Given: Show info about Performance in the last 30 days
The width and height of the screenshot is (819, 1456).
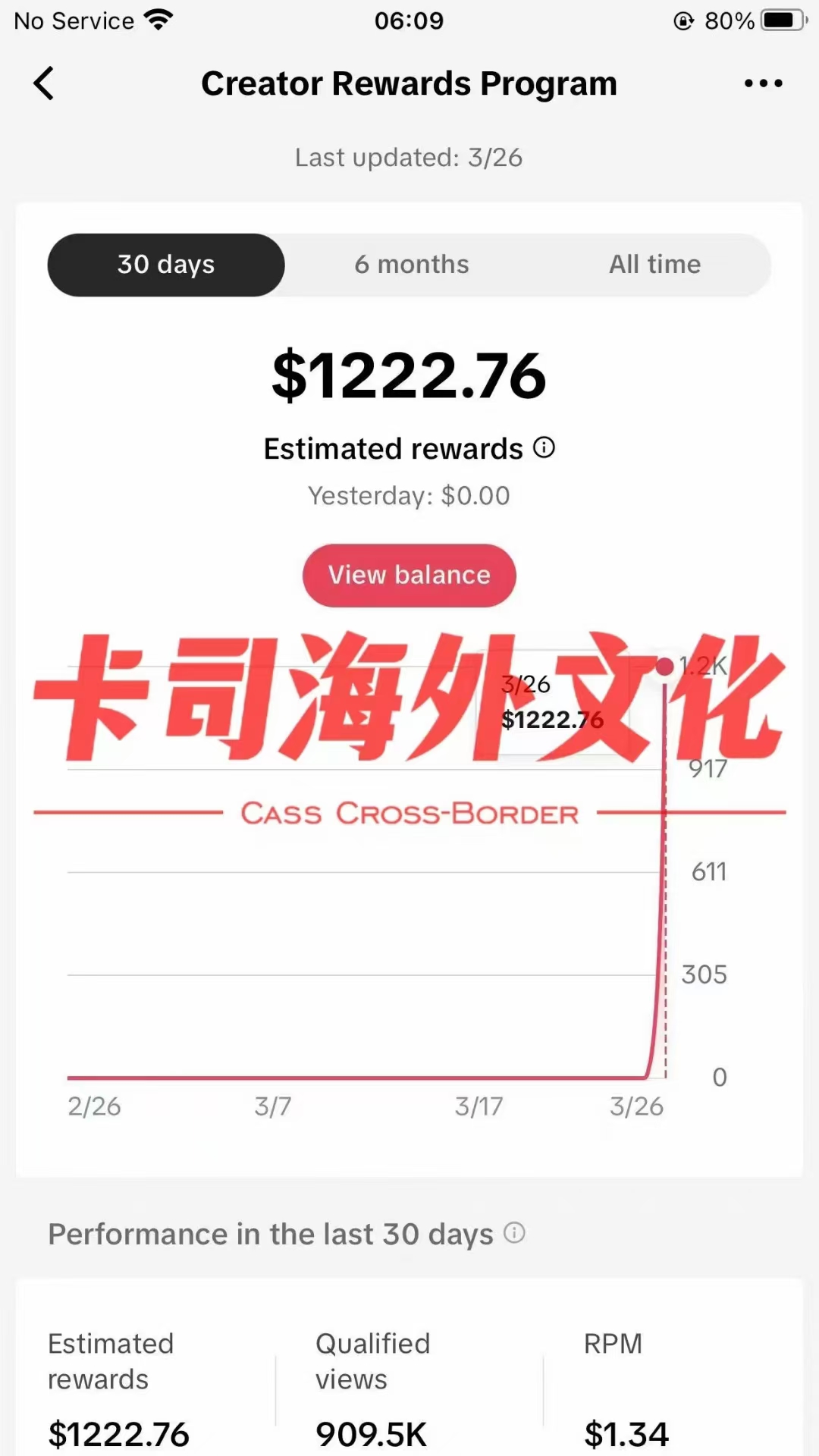Looking at the screenshot, I should tap(514, 1232).
